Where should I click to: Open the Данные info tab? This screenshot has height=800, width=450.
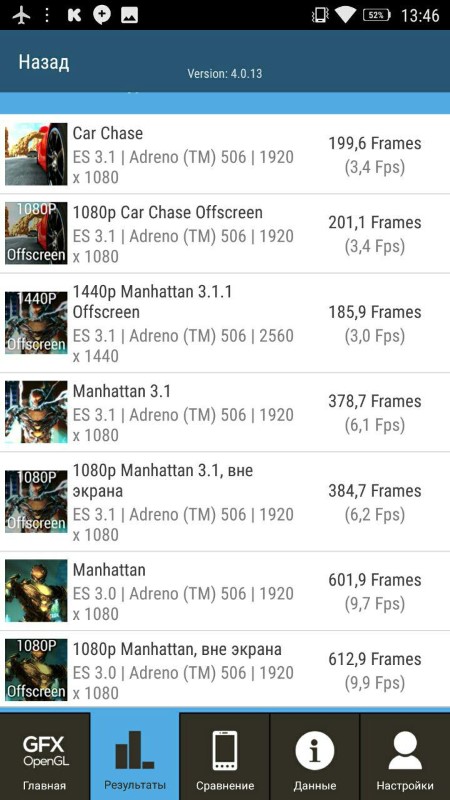click(x=315, y=757)
